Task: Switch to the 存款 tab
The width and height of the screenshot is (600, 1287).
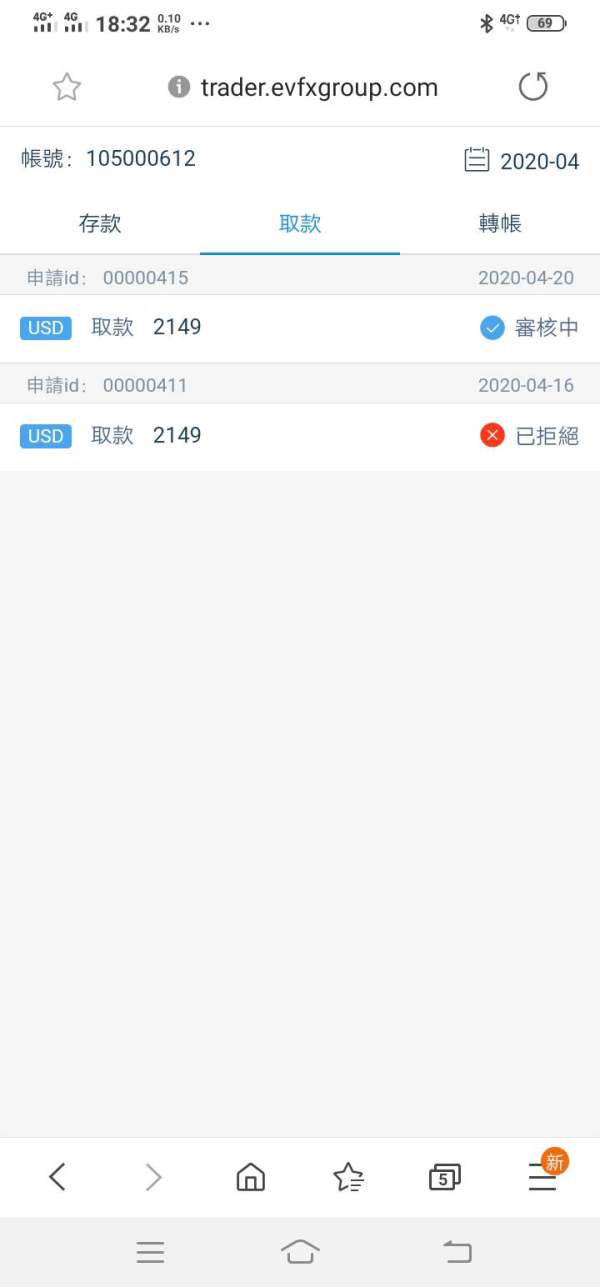Action: (100, 223)
